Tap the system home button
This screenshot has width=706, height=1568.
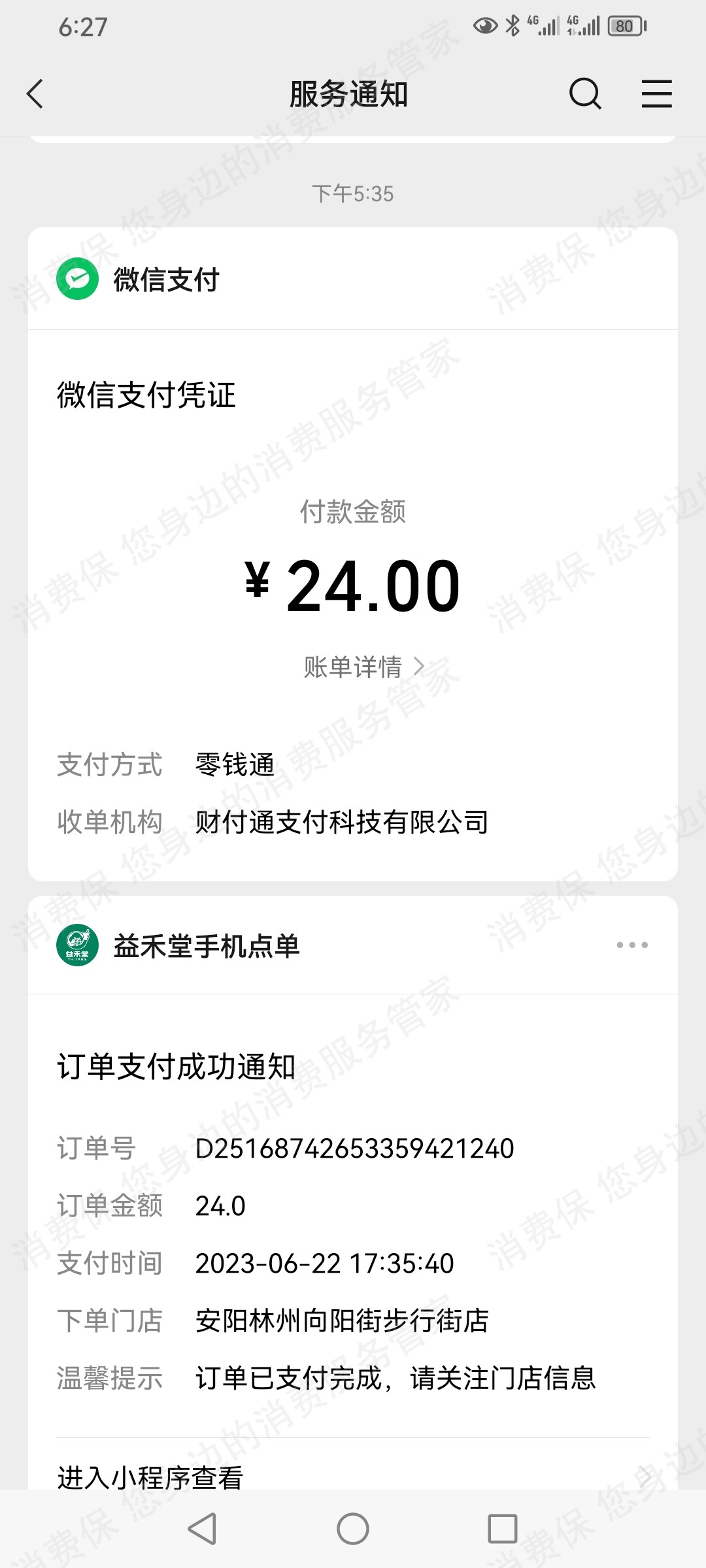353,1529
